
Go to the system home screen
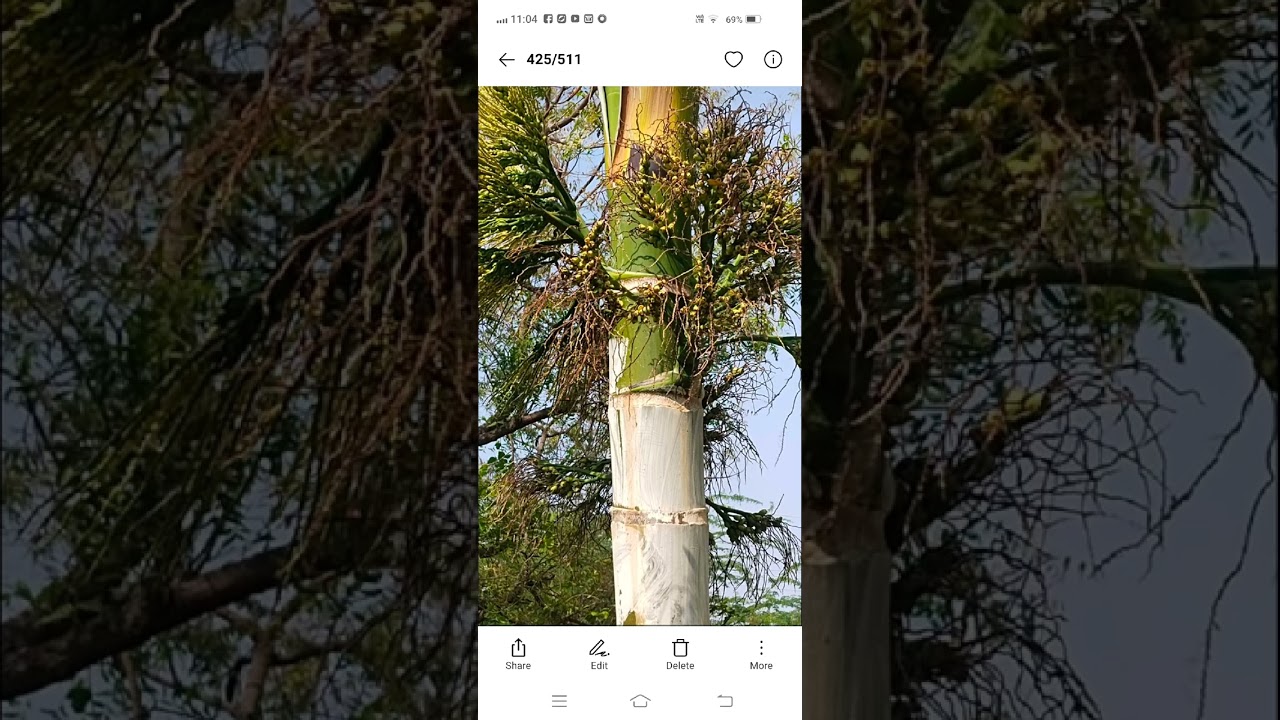click(640, 701)
